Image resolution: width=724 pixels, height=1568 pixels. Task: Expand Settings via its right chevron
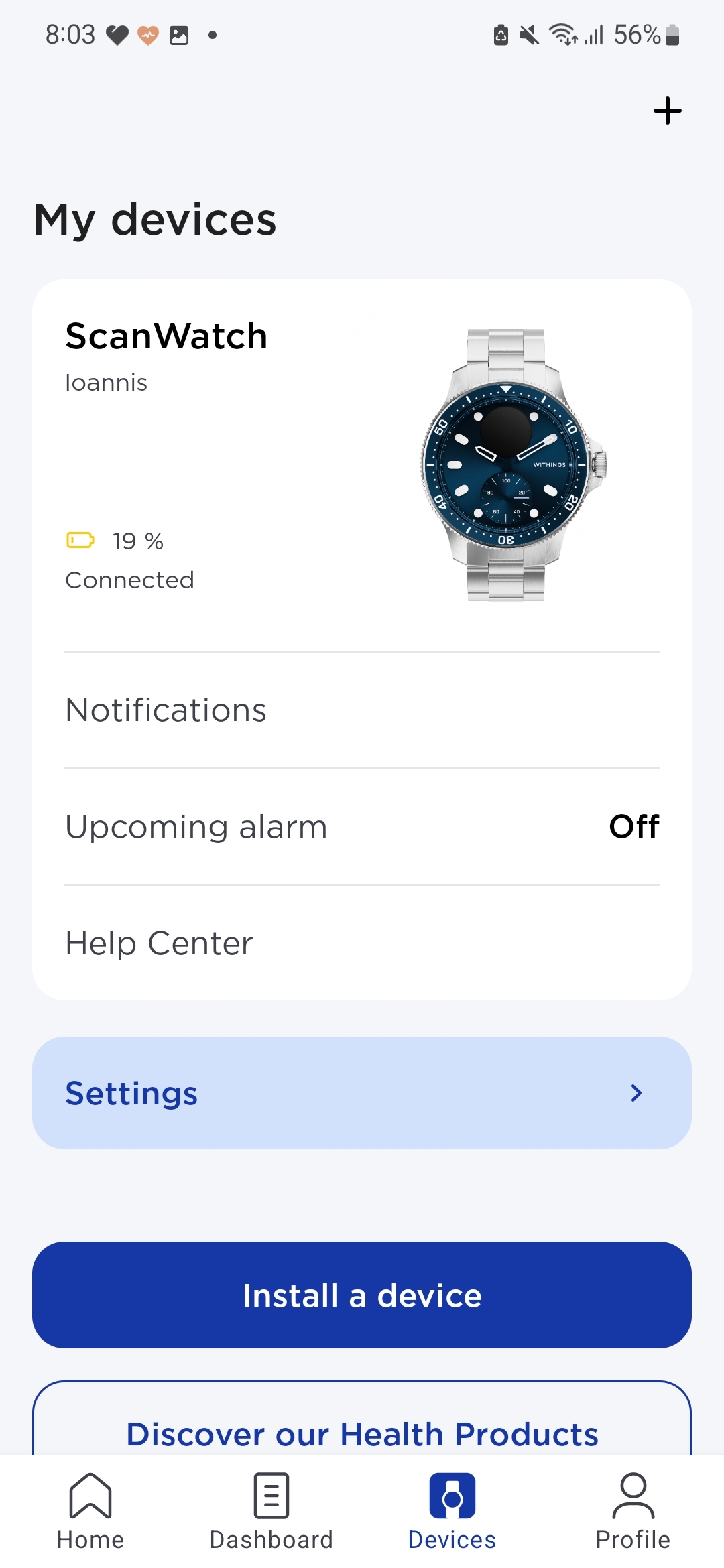coord(636,1092)
